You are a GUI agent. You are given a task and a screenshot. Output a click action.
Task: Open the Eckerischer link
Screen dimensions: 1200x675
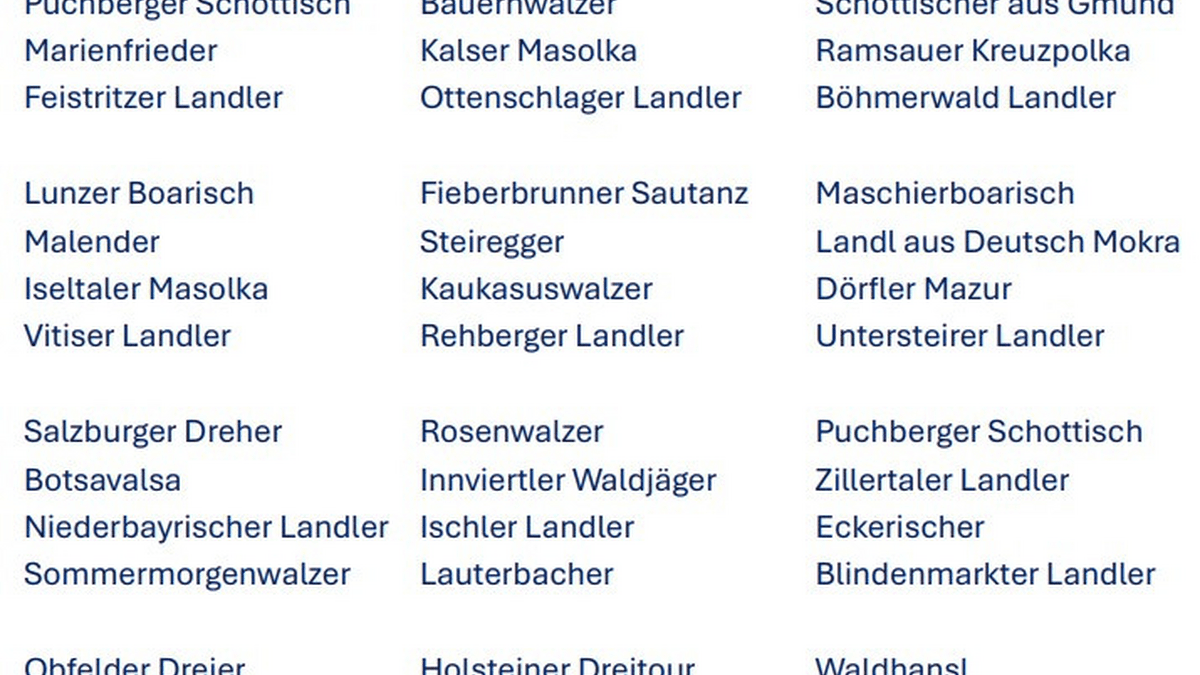click(899, 527)
